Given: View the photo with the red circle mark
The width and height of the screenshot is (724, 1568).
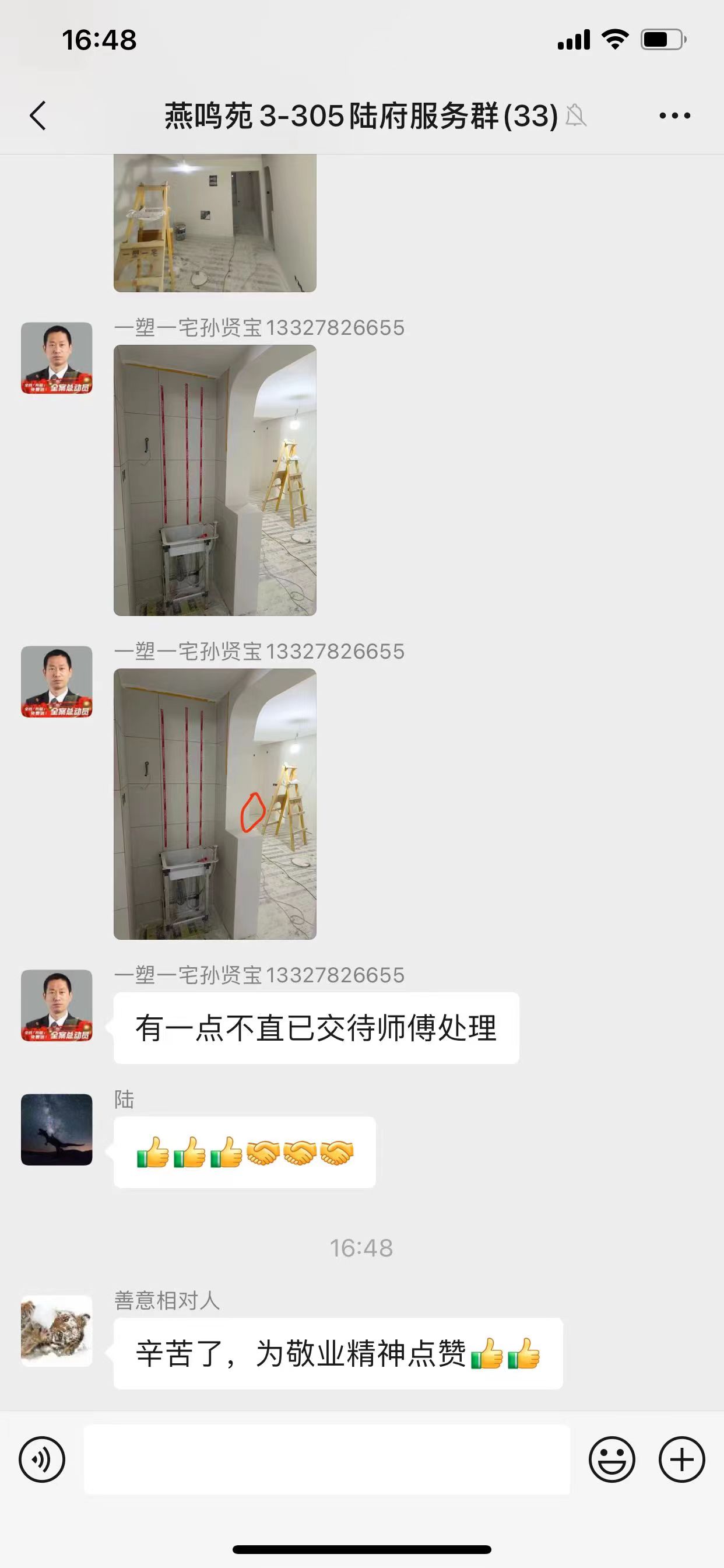Looking at the screenshot, I should coord(215,803).
